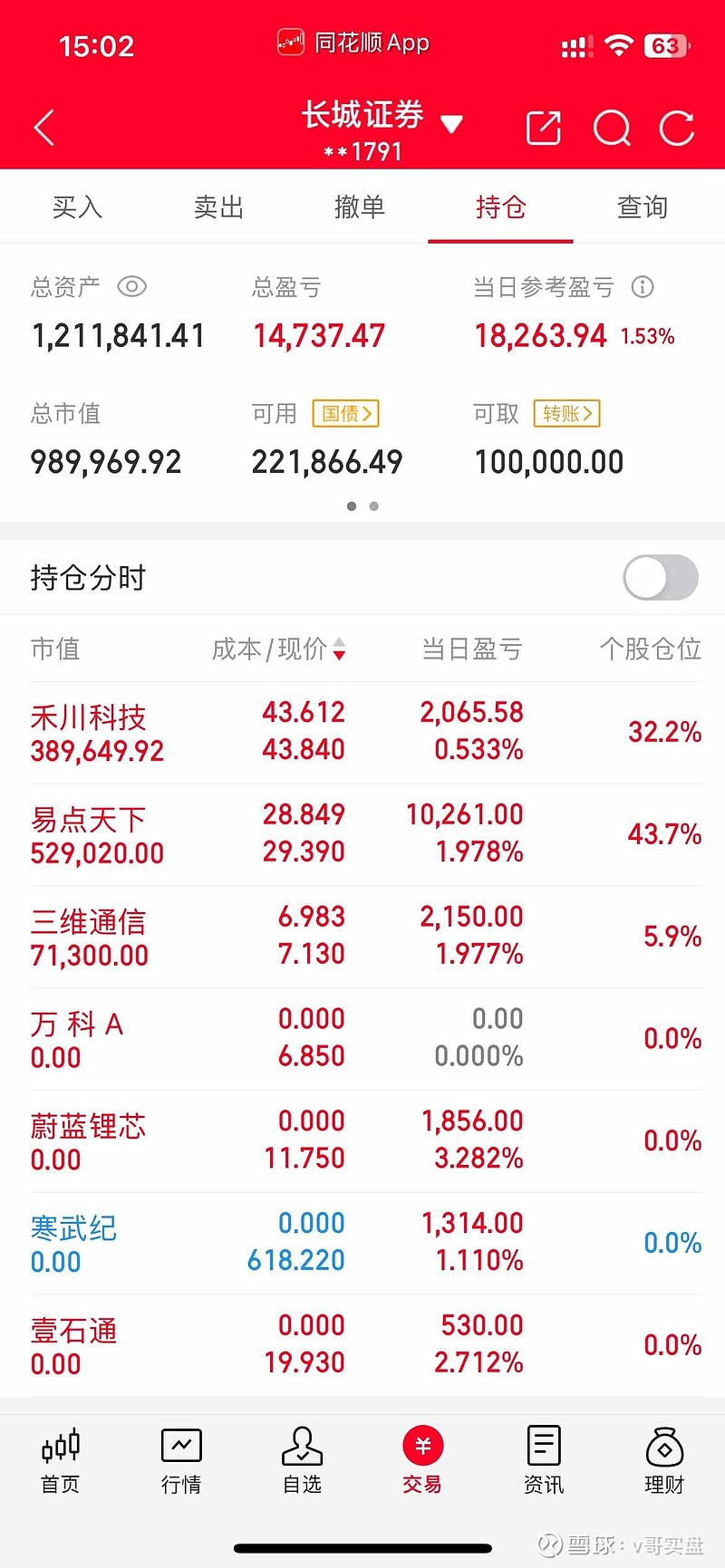Switch to the 卖出 sell tab

(x=217, y=207)
